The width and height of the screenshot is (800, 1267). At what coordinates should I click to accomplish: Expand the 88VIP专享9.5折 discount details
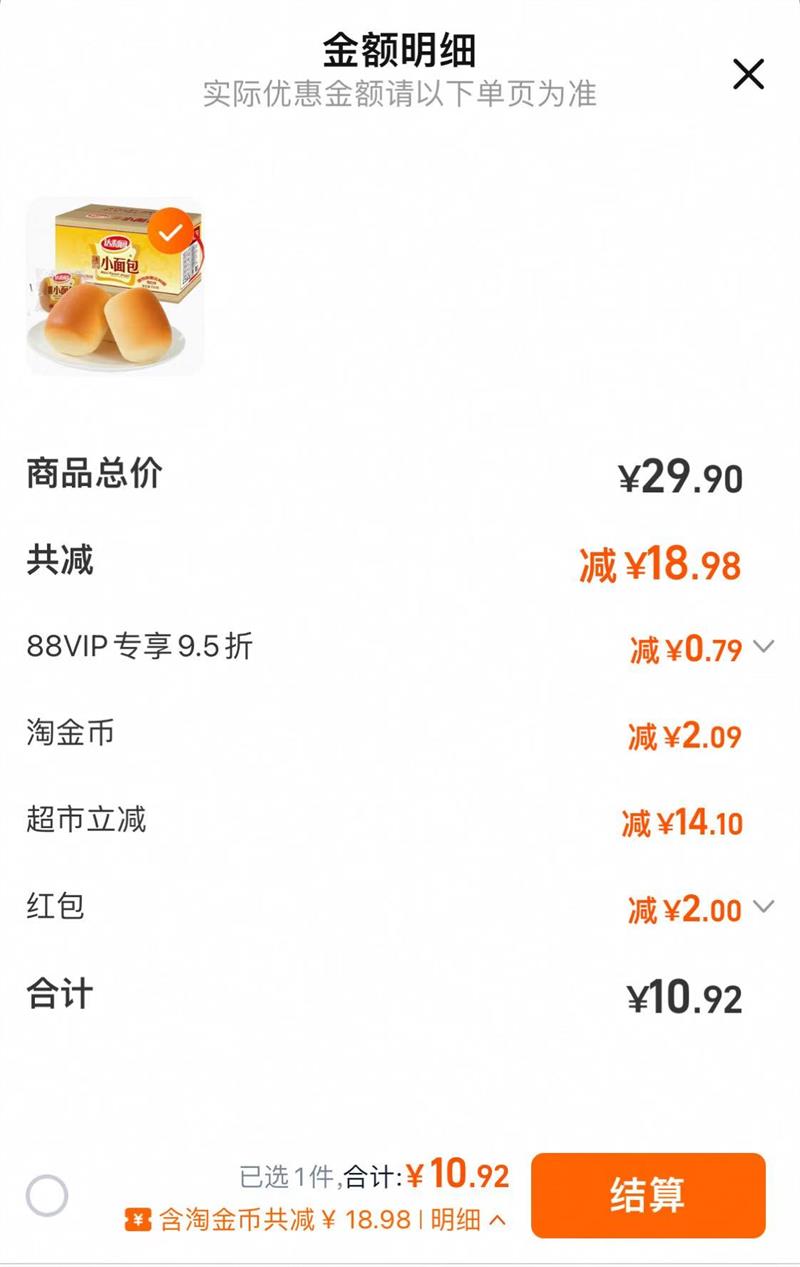[763, 647]
